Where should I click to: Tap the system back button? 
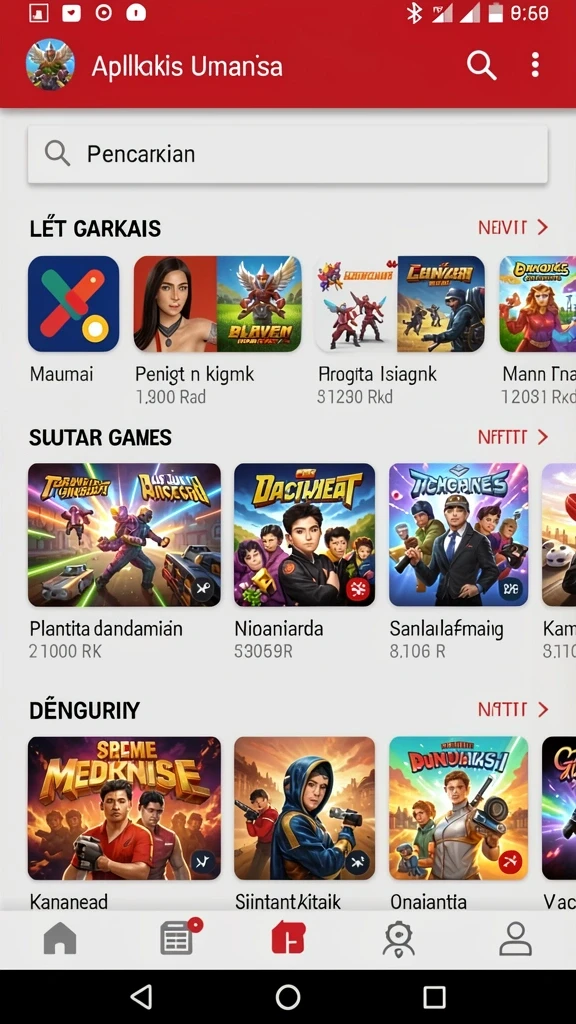click(x=141, y=997)
